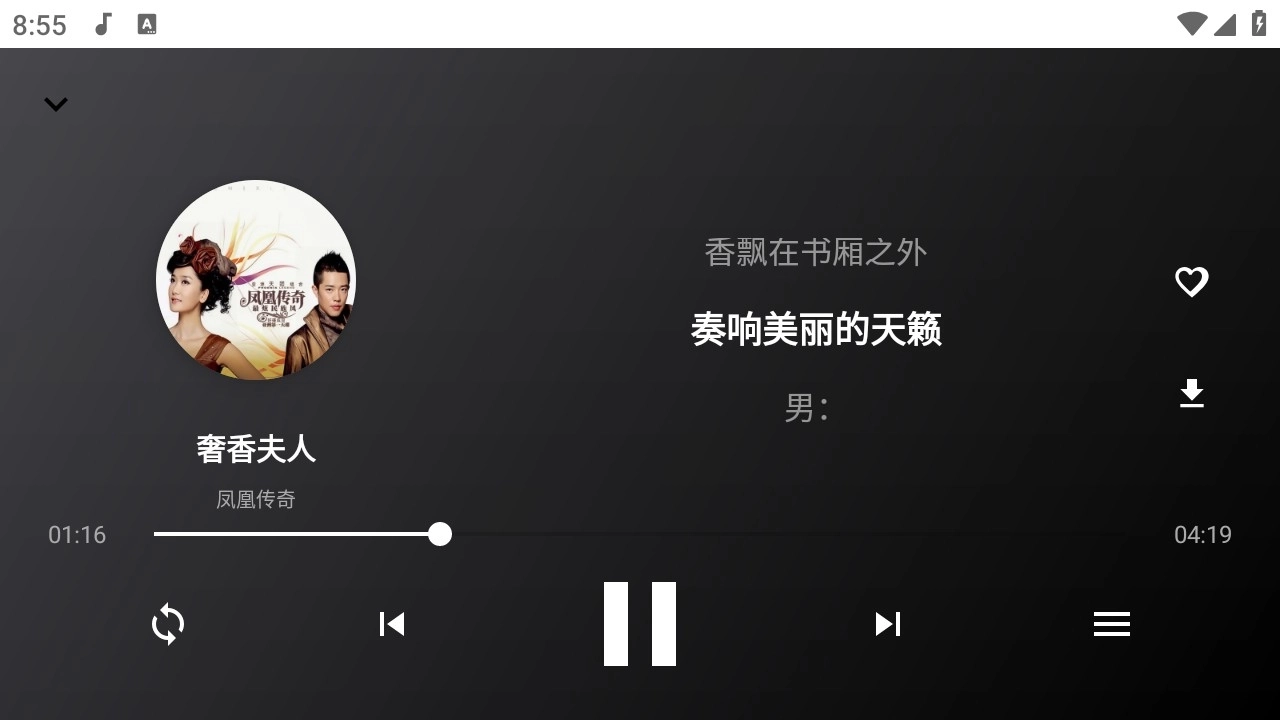Viewport: 1280px width, 720px height.
Task: Skip to the next track
Action: click(x=888, y=624)
